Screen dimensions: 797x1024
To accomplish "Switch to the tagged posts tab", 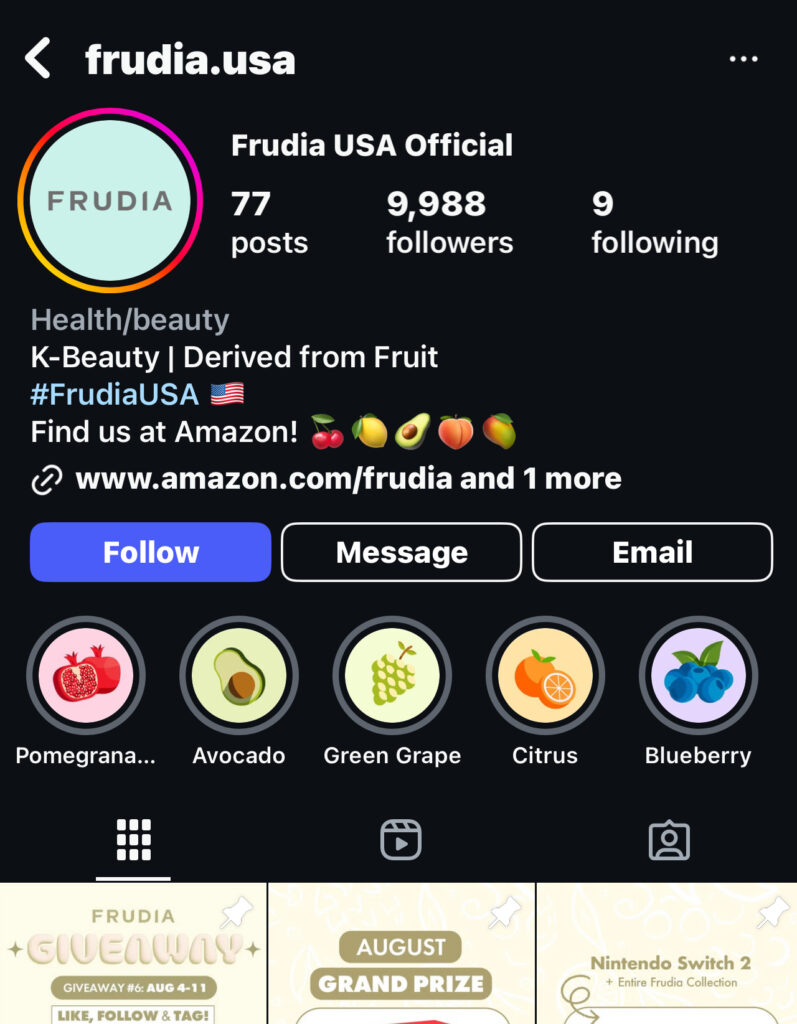I will pos(668,840).
